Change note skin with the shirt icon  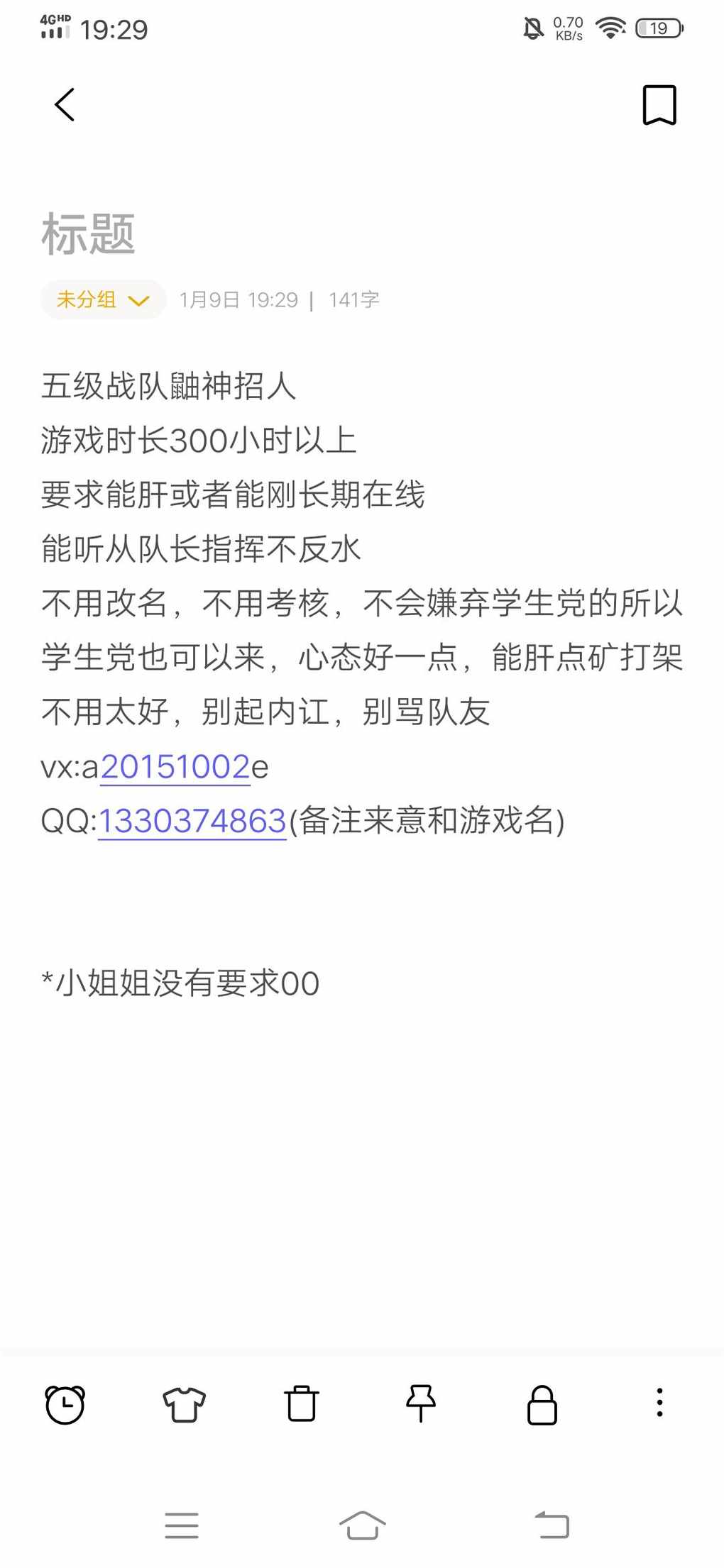click(x=184, y=1404)
